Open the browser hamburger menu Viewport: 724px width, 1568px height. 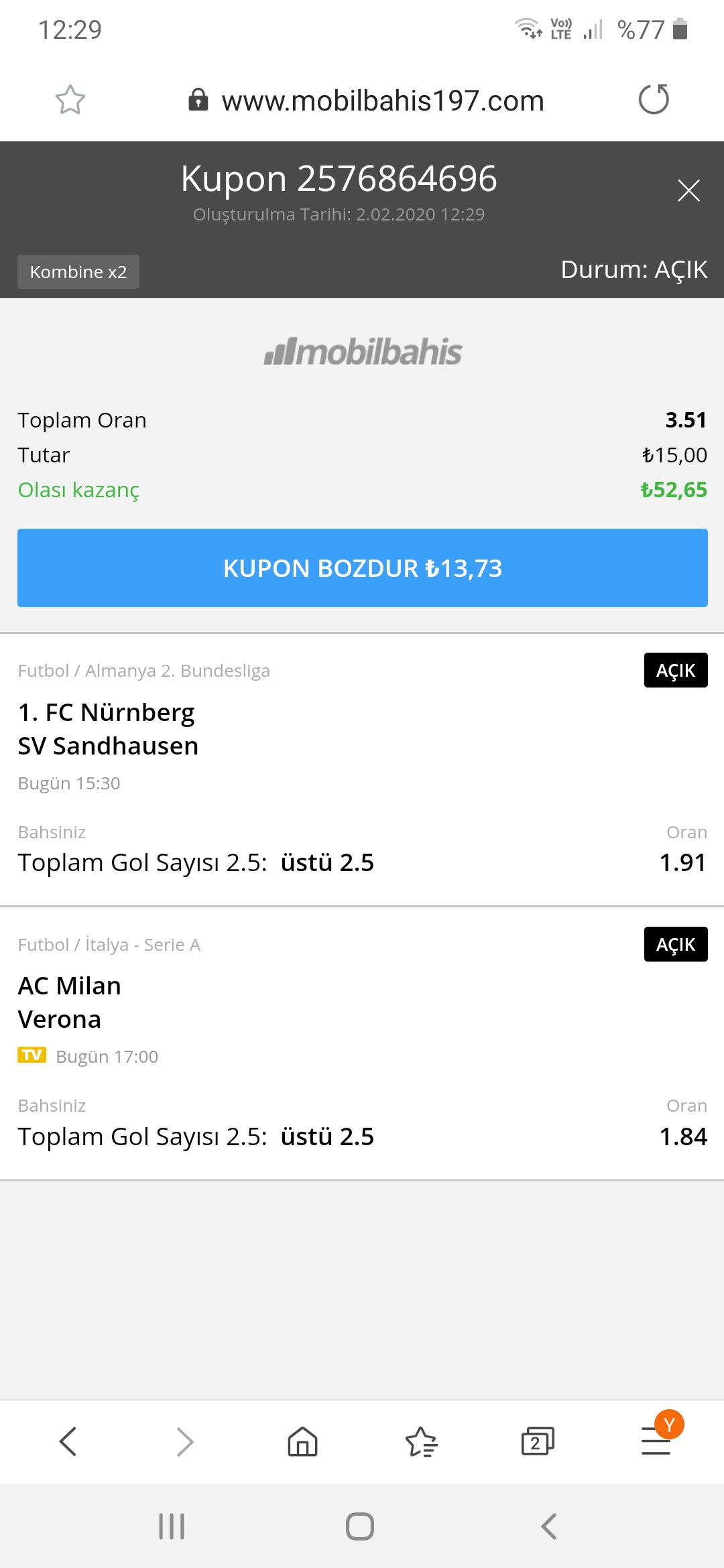(656, 1441)
